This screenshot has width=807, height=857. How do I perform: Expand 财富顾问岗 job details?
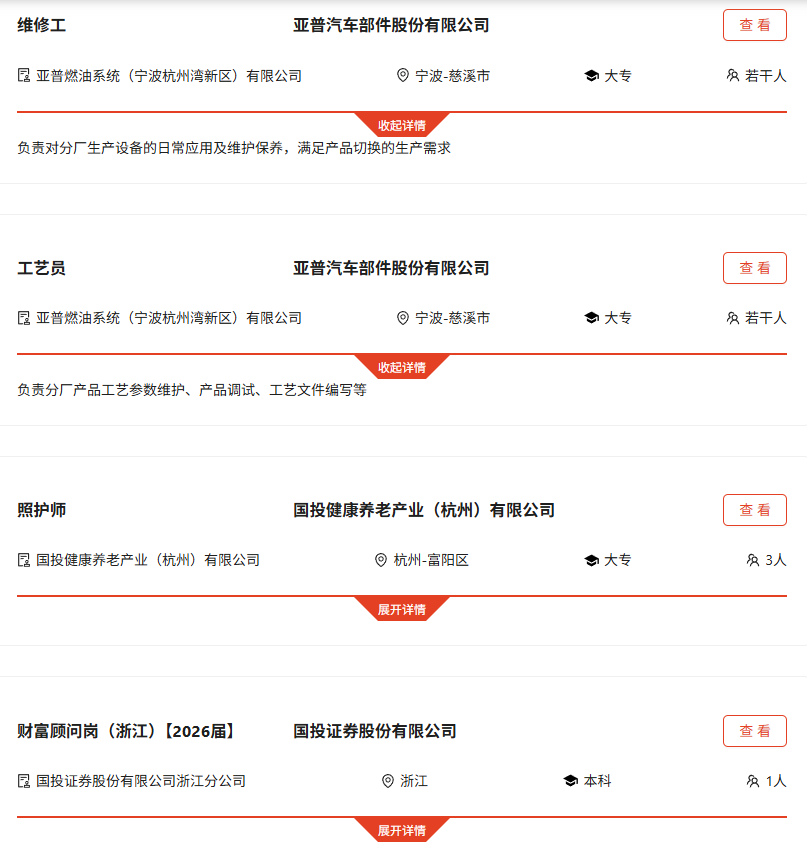[402, 830]
